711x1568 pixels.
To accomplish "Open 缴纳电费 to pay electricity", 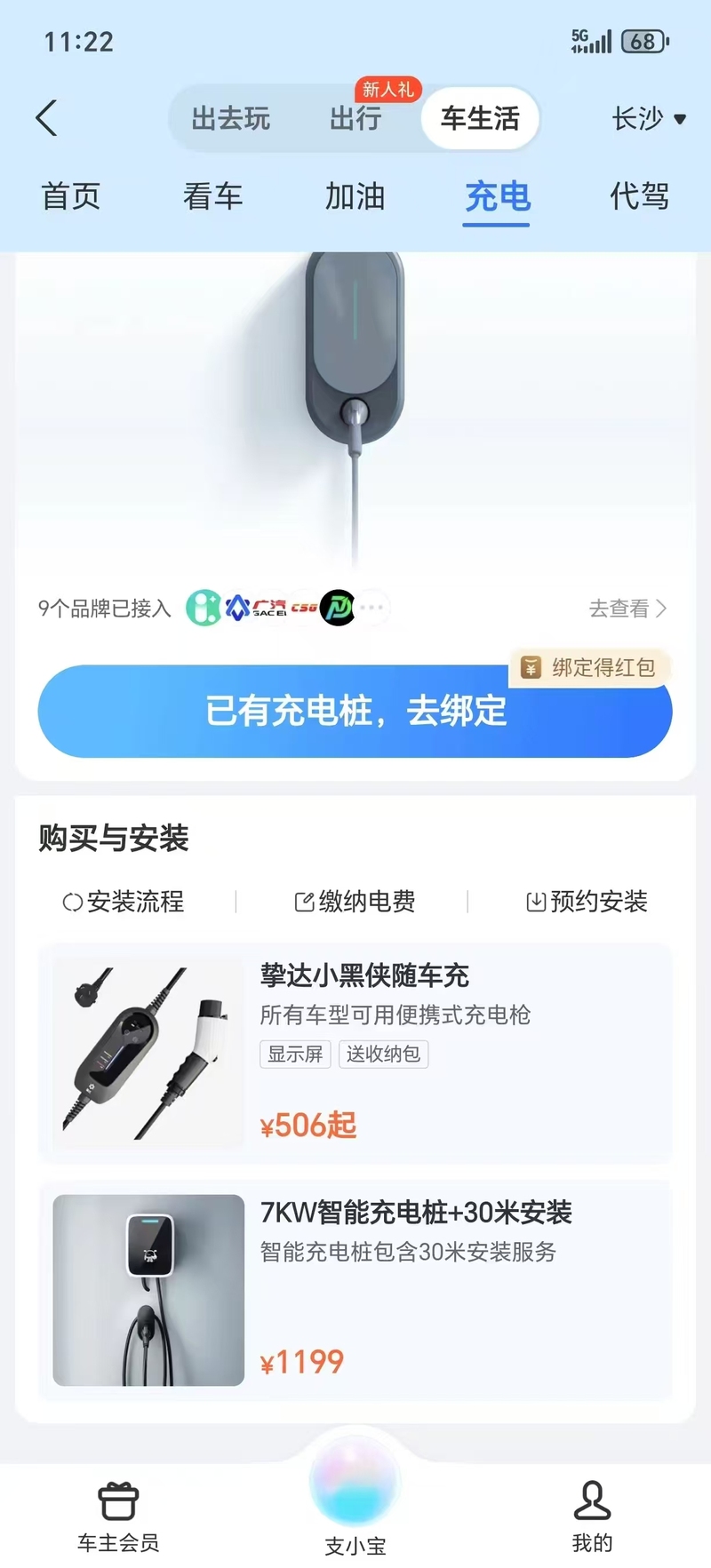I will click(x=355, y=902).
